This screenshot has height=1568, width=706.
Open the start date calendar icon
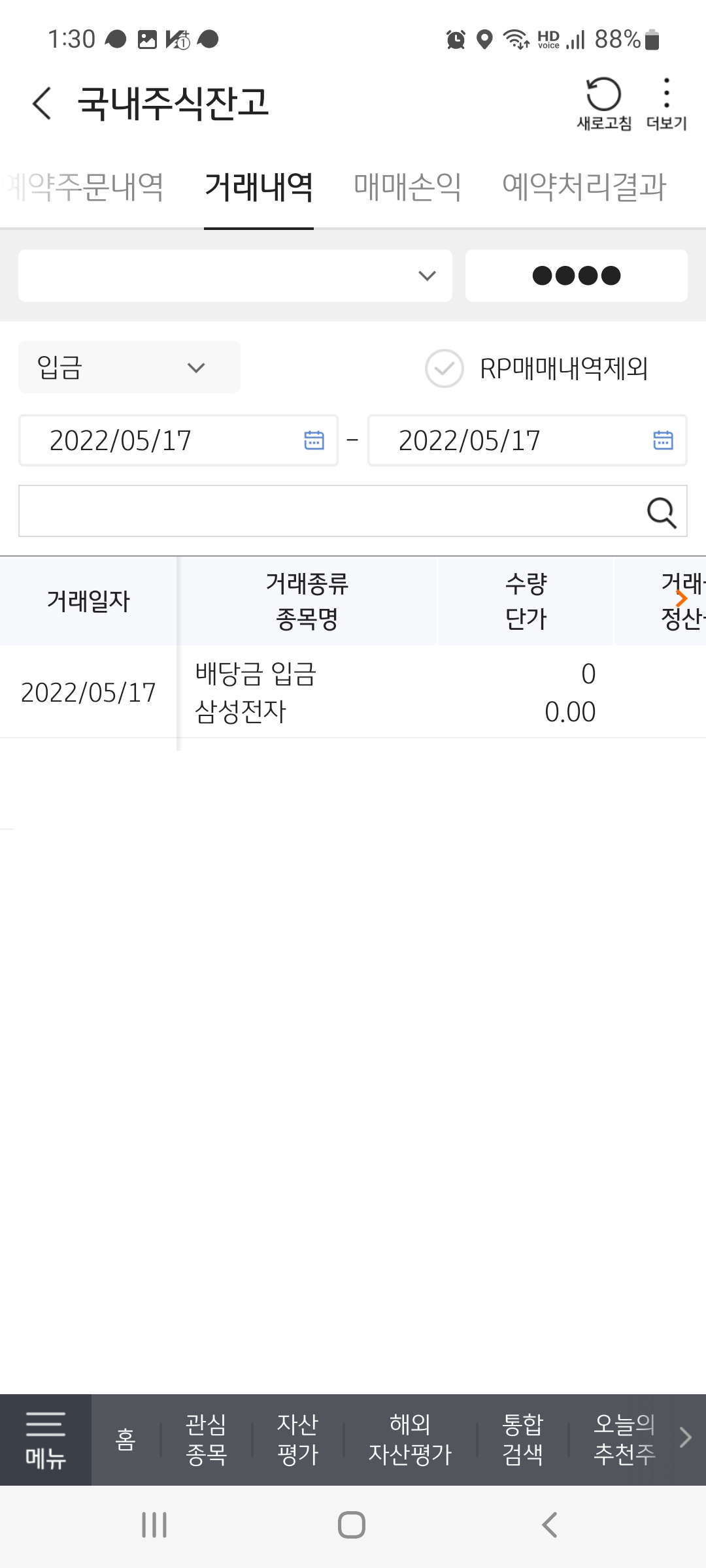[x=314, y=441]
